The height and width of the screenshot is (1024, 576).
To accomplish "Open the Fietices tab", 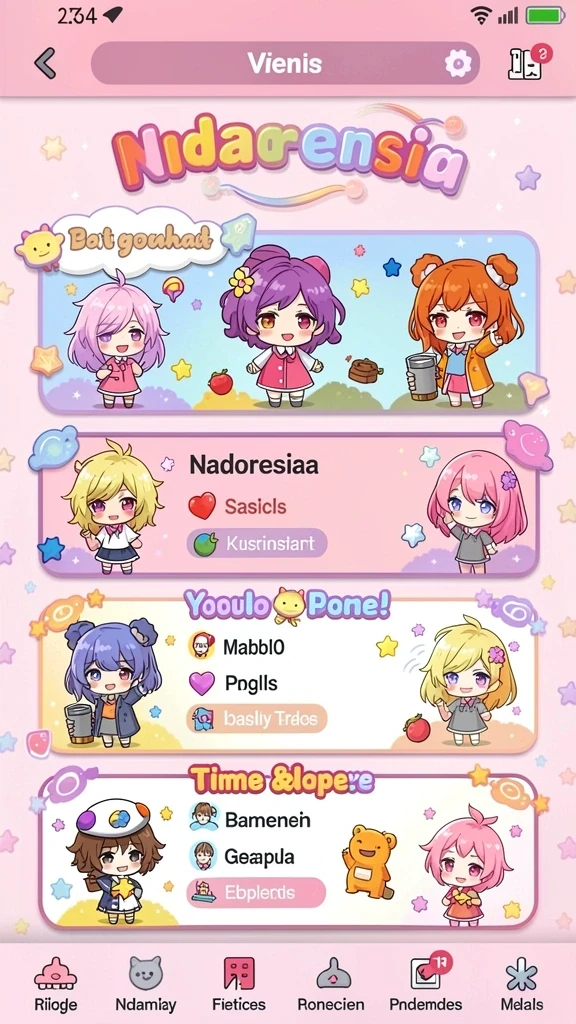I will [239, 985].
